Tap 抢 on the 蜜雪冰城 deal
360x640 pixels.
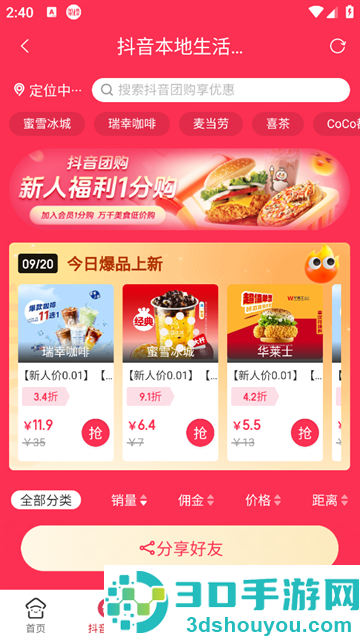point(200,433)
